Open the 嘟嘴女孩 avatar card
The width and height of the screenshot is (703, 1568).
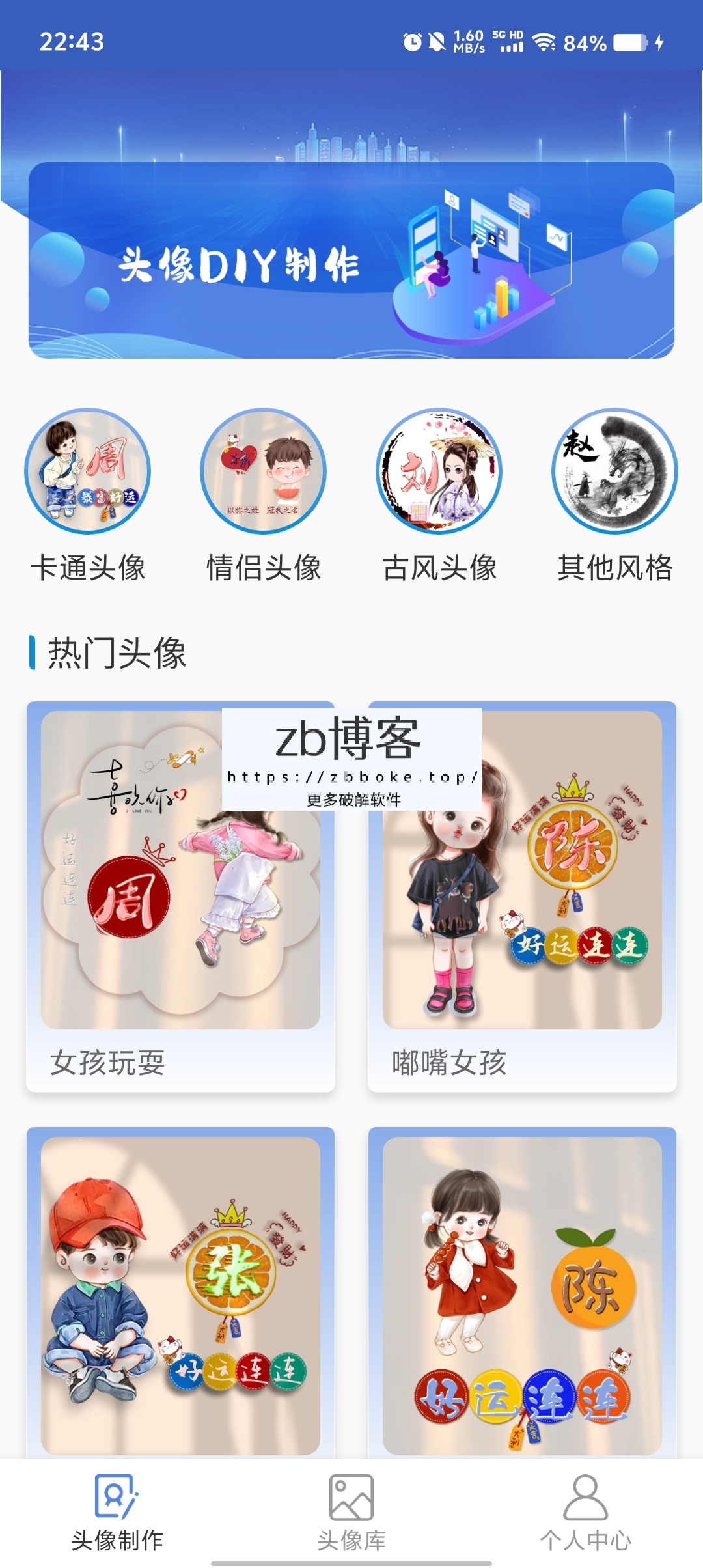click(x=522, y=897)
